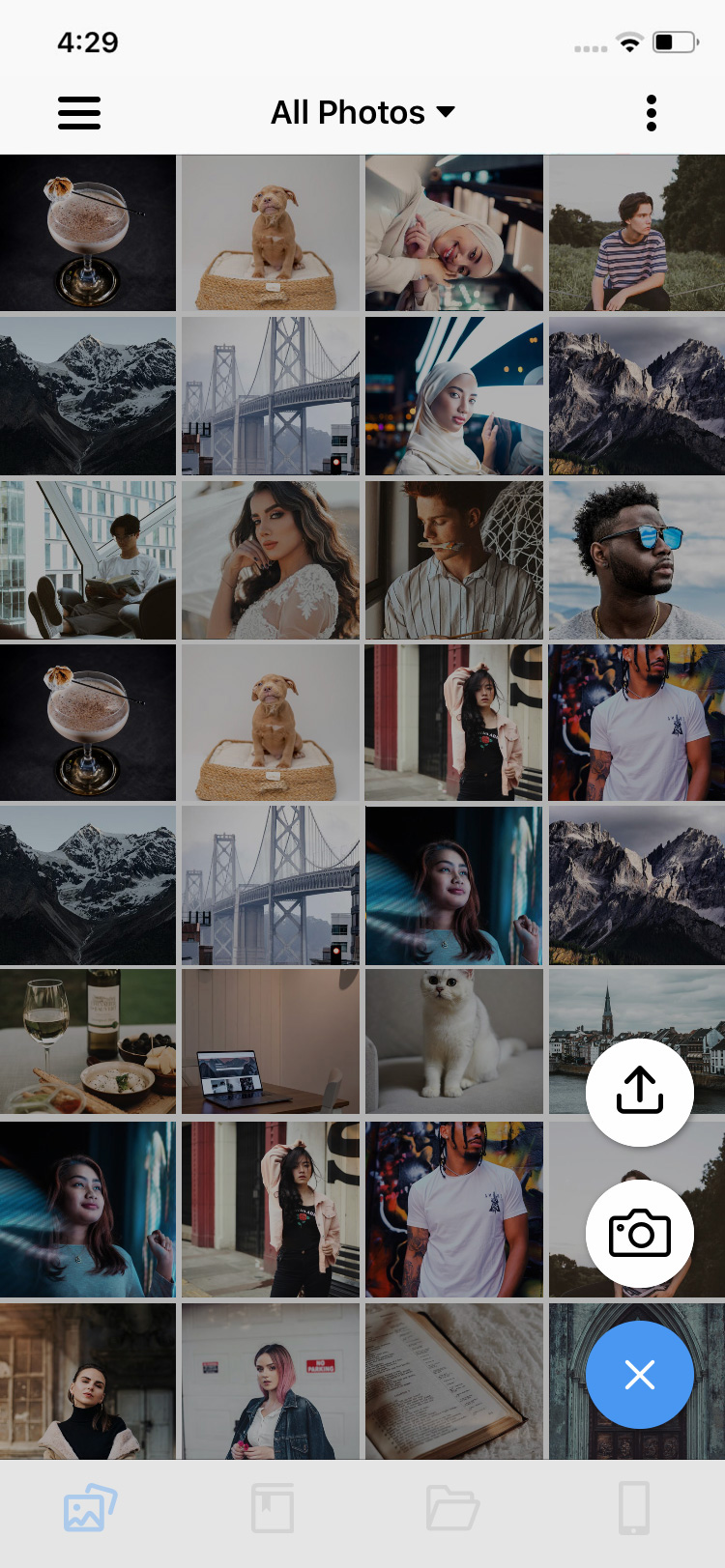Open the man in striped shirt outdoors photo

click(636, 233)
